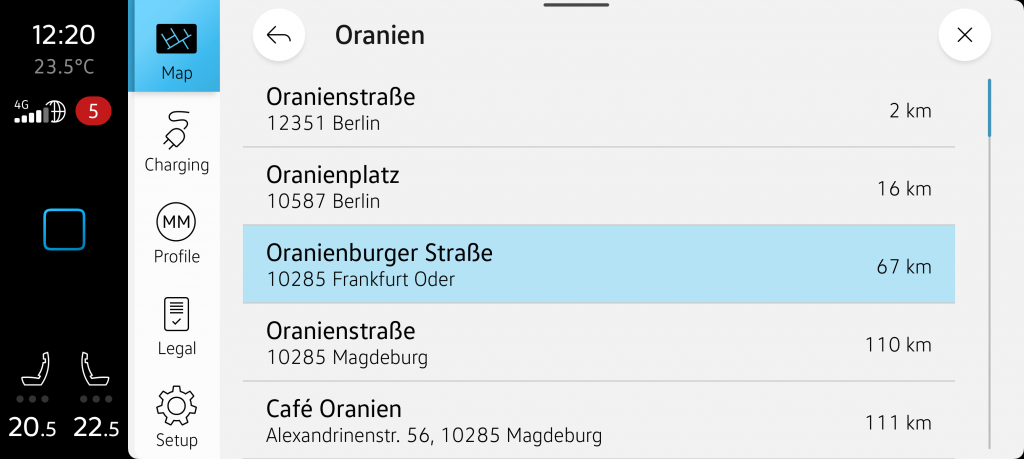Open the Legal section
The height and width of the screenshot is (459, 1024).
(x=176, y=326)
